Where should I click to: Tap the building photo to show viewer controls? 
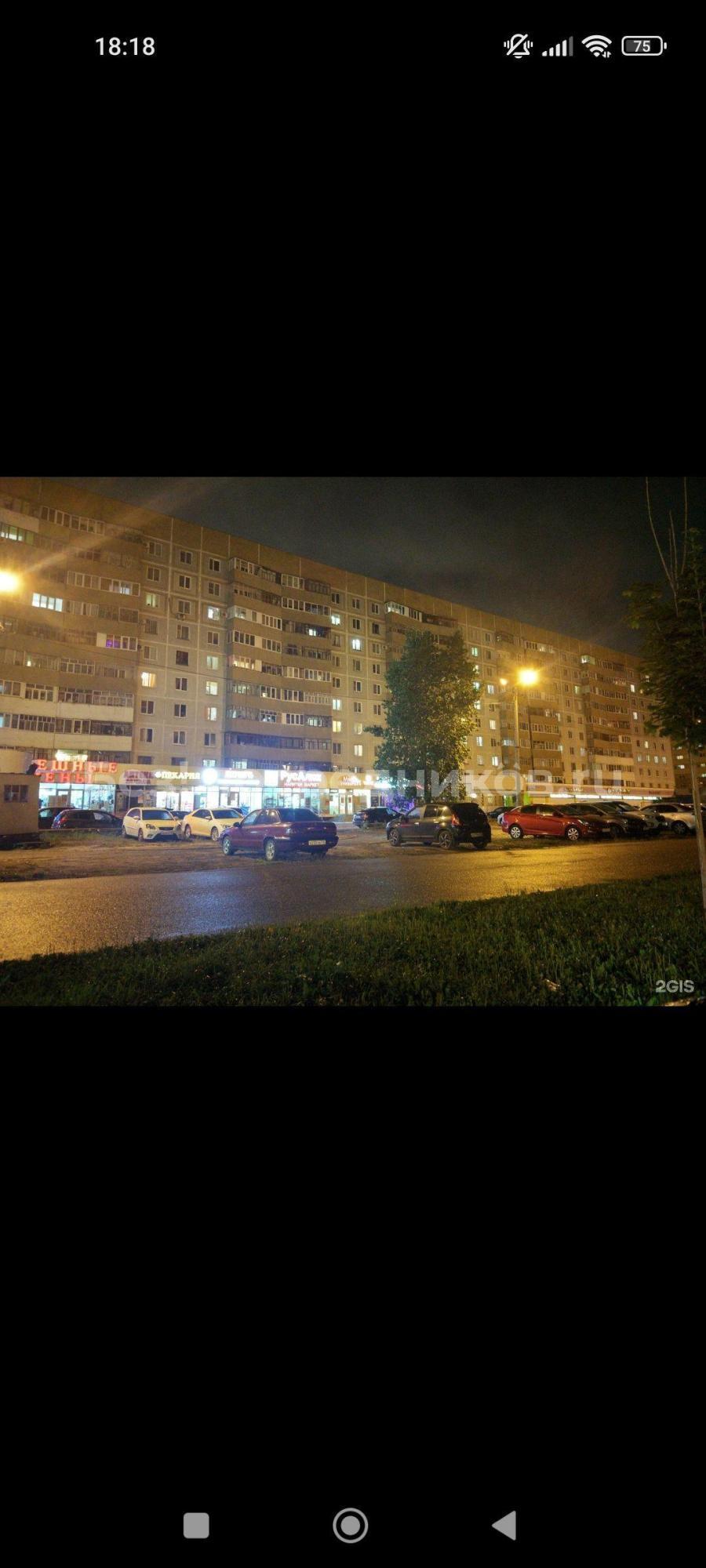click(x=353, y=741)
